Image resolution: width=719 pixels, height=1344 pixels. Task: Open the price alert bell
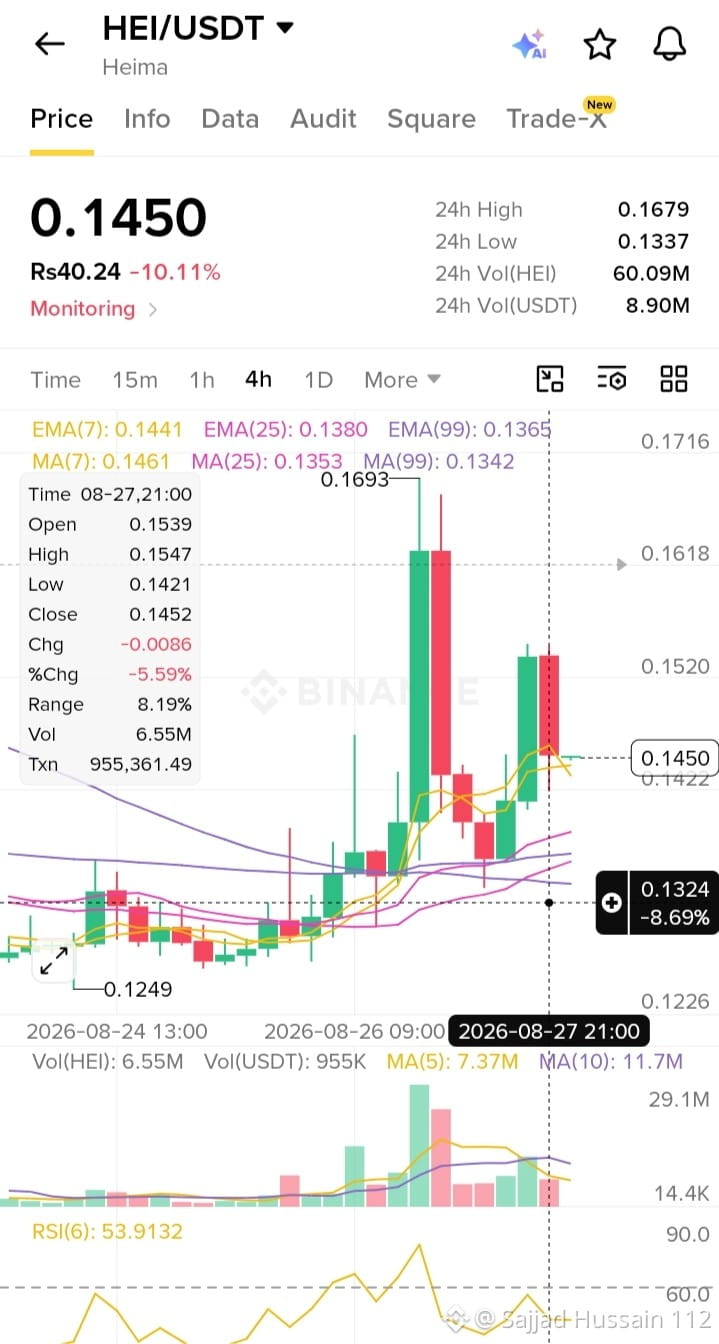(x=669, y=44)
